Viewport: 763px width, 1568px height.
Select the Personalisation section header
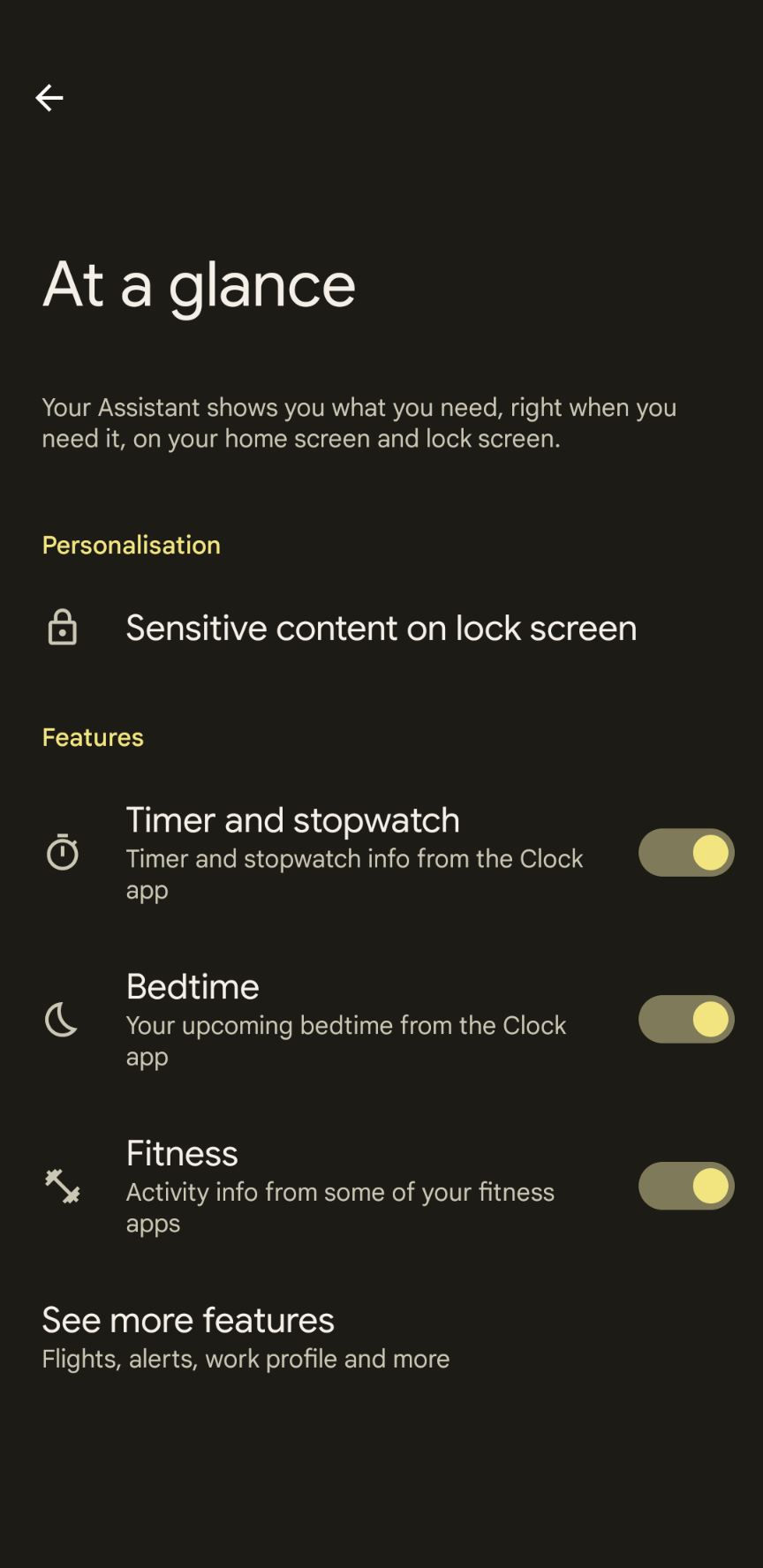click(x=131, y=545)
